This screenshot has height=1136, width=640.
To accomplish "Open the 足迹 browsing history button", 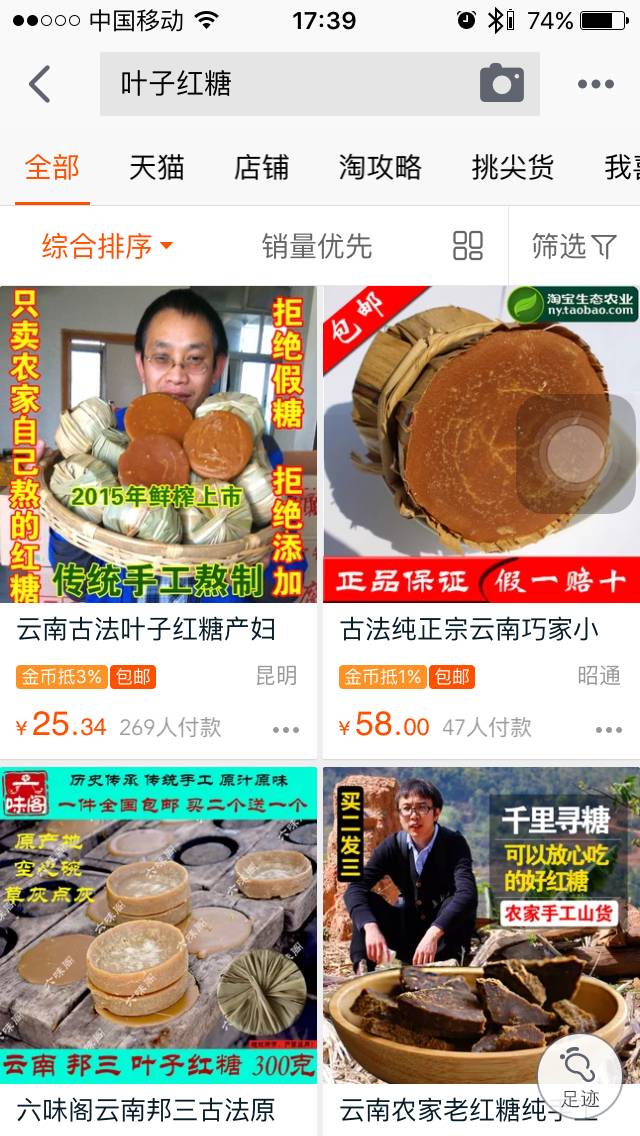I will (580, 1076).
